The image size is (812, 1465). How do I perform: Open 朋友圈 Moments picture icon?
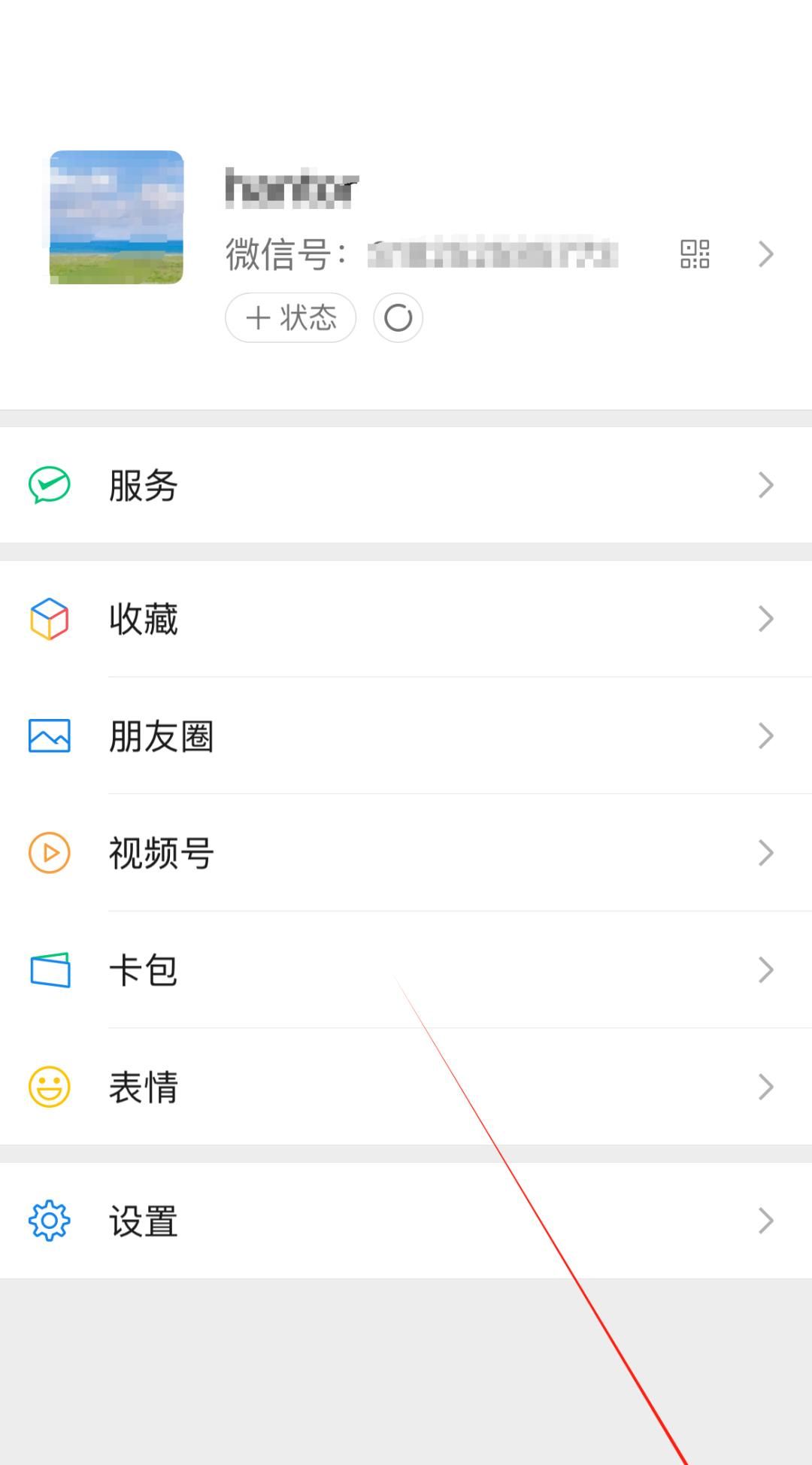pyautogui.click(x=48, y=736)
